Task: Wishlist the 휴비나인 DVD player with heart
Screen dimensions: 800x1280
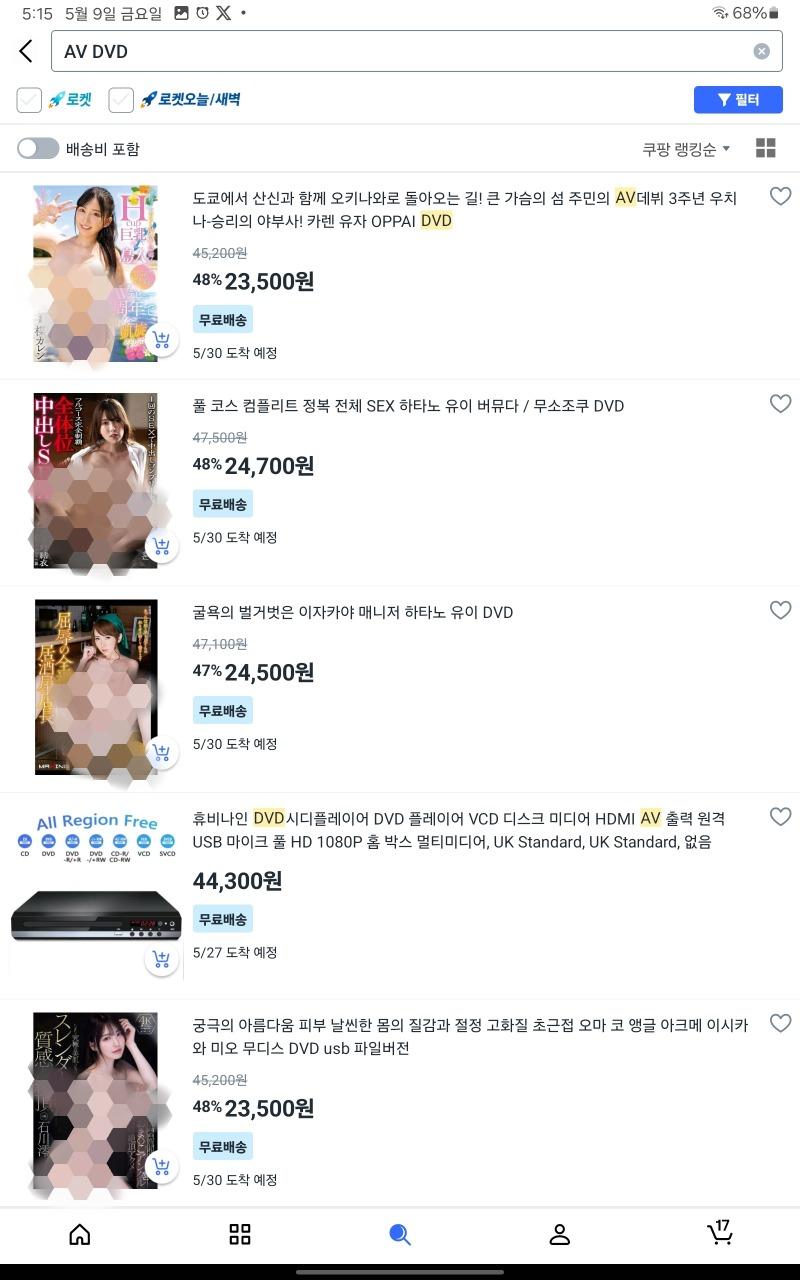Action: click(780, 817)
